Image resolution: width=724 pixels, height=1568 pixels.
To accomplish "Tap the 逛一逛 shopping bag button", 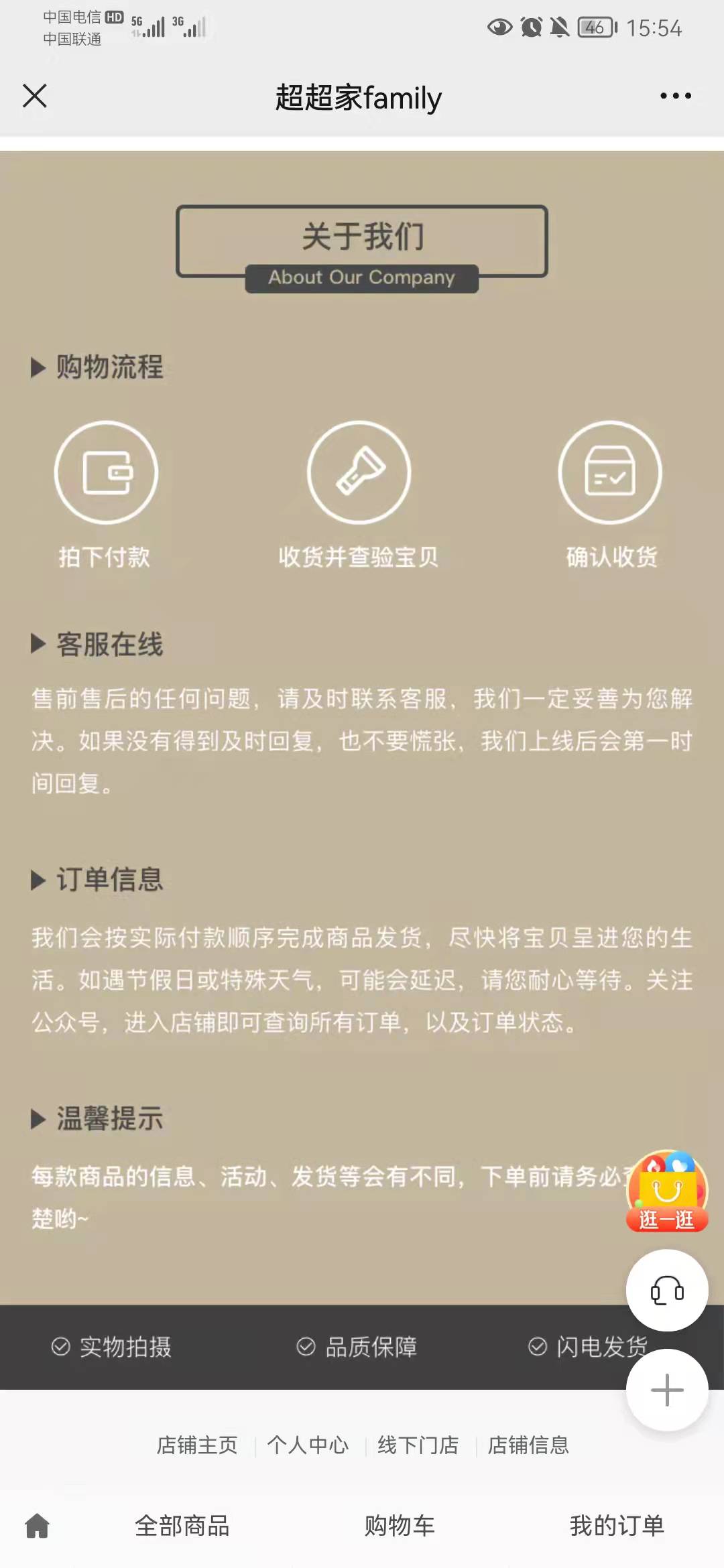I will [667, 1193].
